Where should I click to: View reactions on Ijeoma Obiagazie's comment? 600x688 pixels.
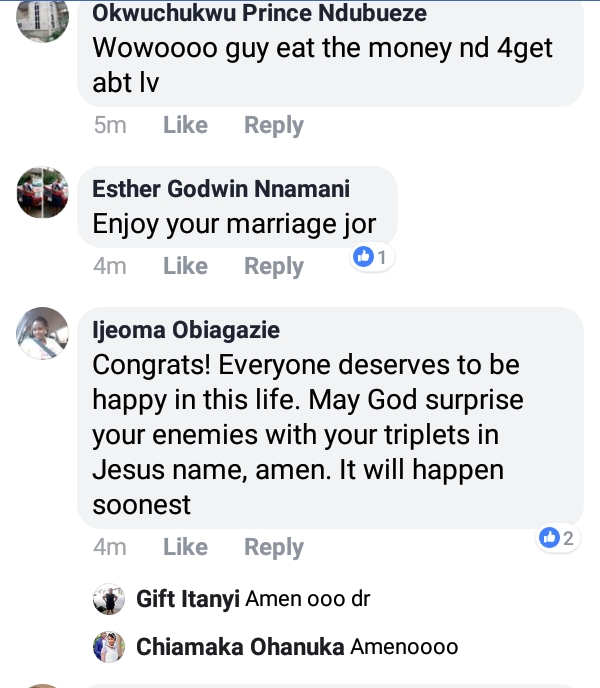pyautogui.click(x=556, y=538)
